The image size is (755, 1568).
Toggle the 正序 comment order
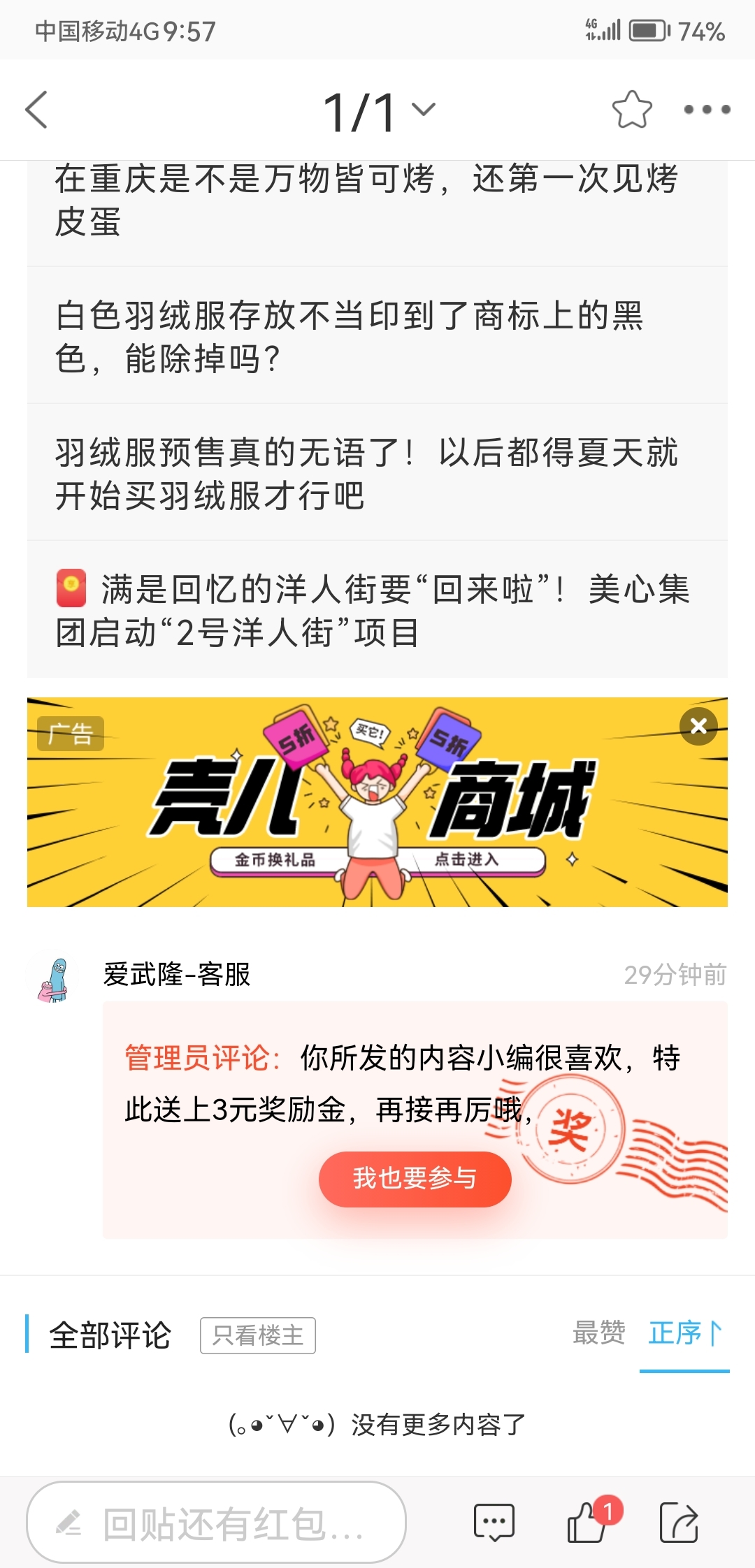tap(684, 1333)
